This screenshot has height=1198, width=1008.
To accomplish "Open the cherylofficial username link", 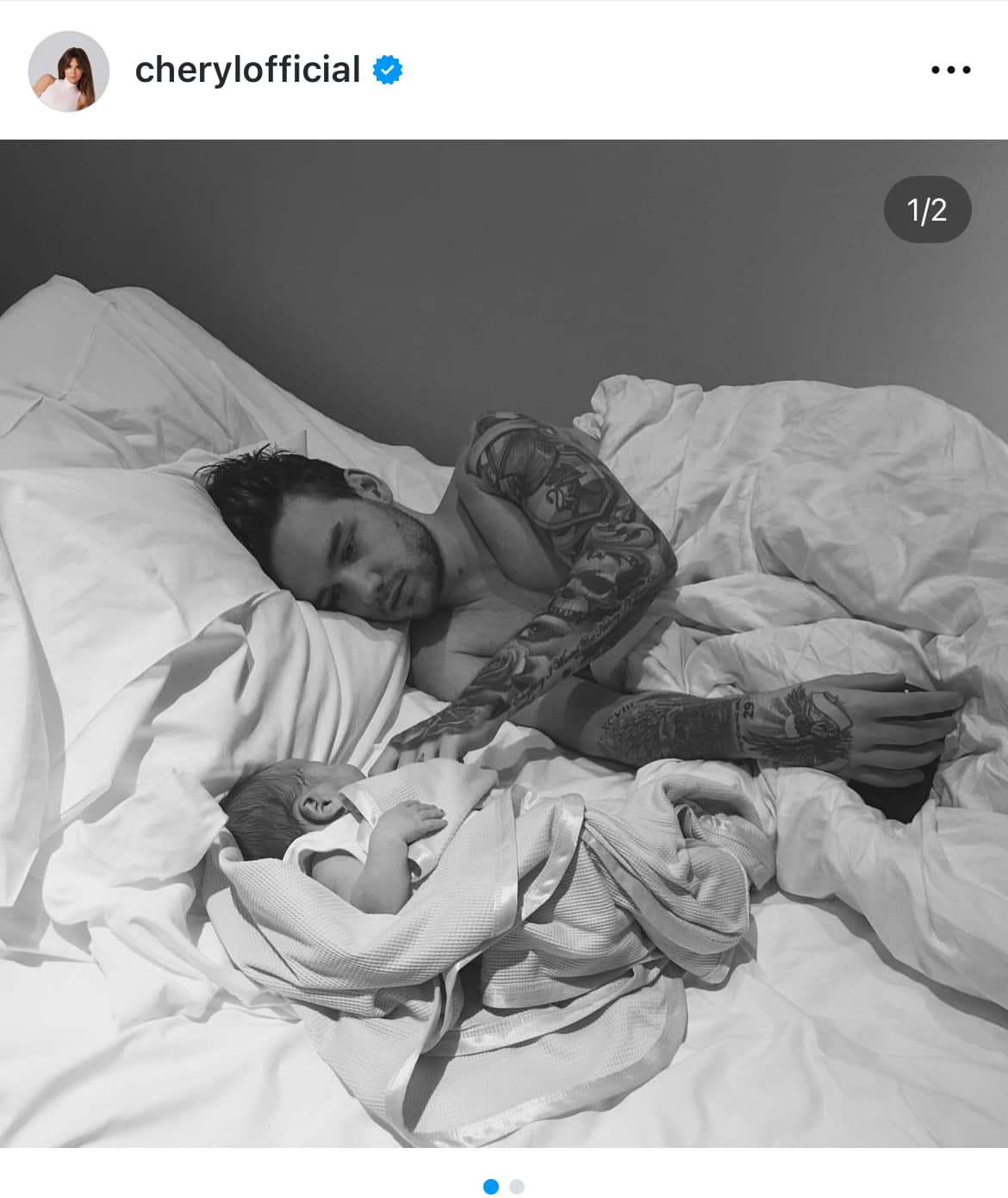I will coord(247,70).
